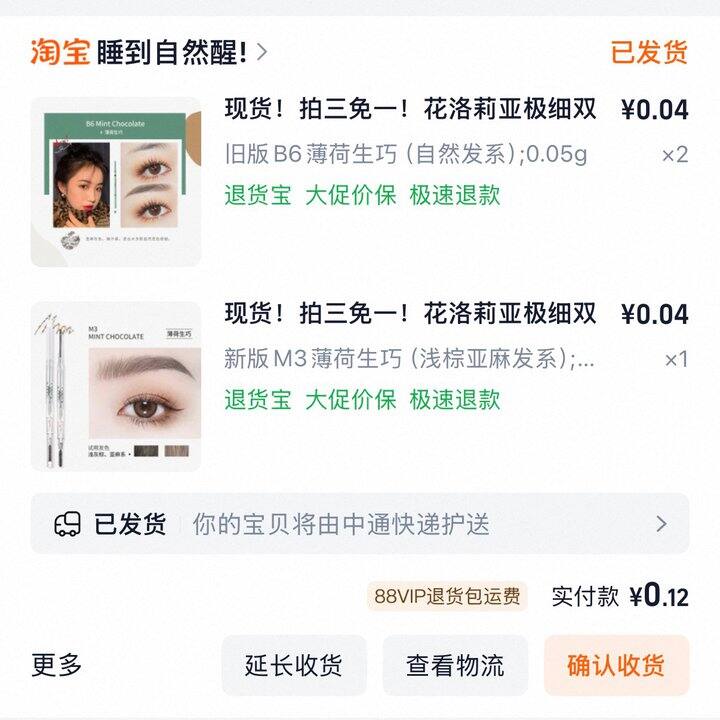
Task: View logistics via 查看物流
Action: pos(455,665)
